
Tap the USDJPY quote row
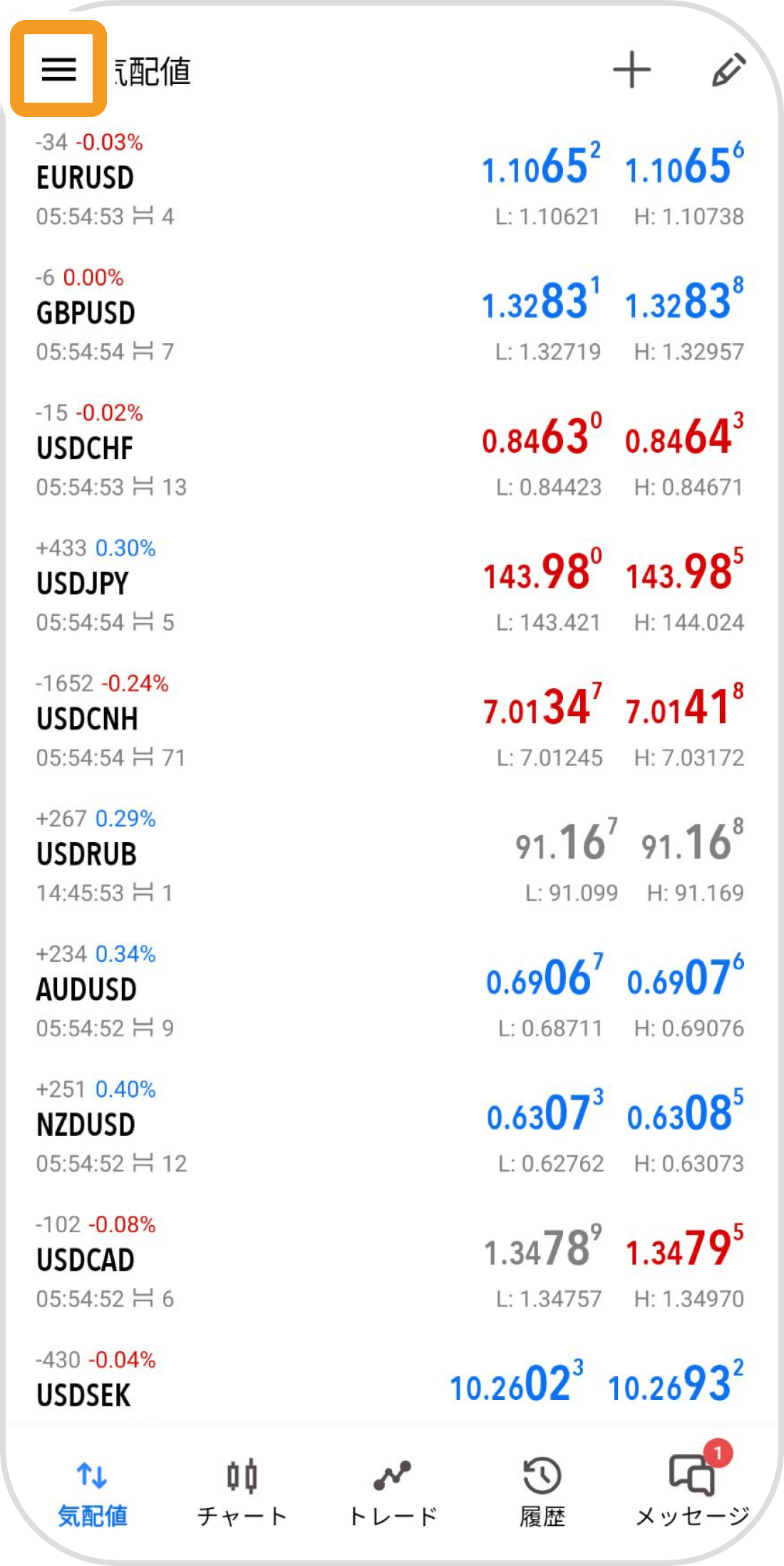pos(83,584)
